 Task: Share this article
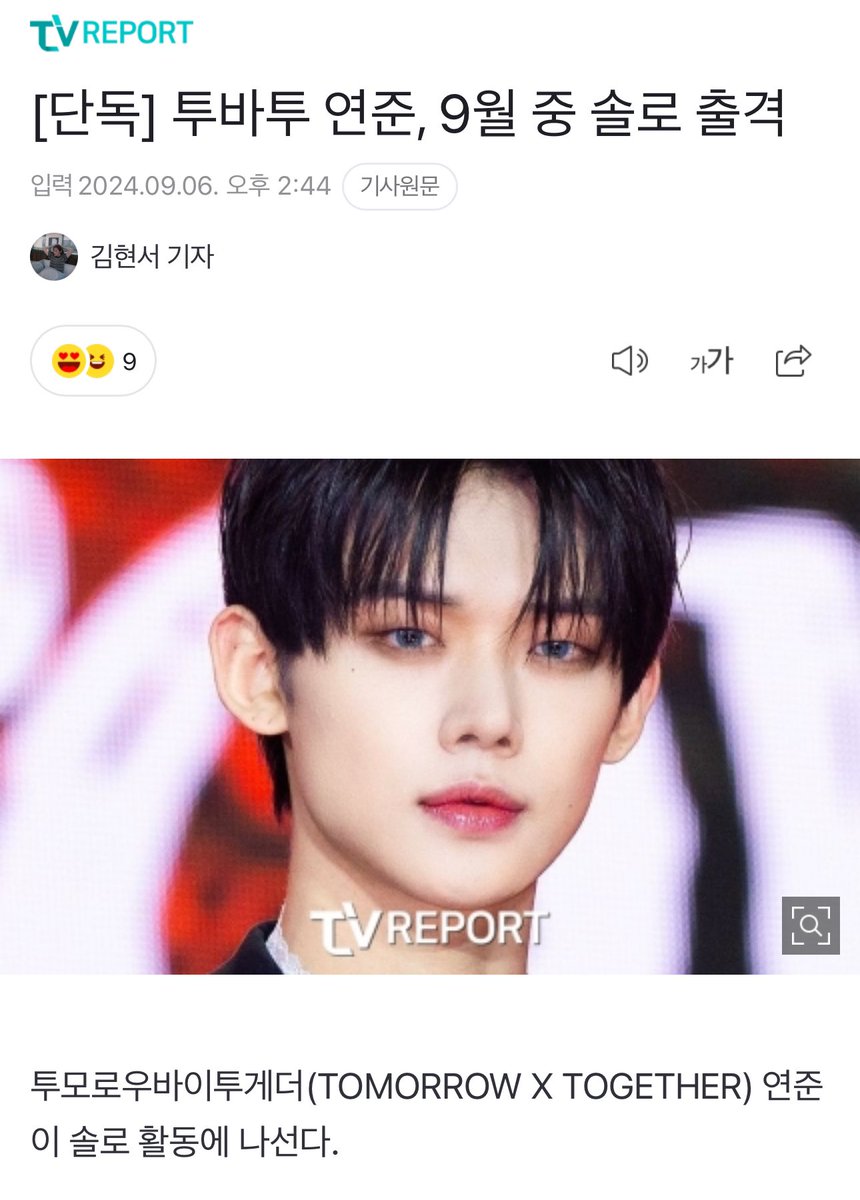point(793,361)
